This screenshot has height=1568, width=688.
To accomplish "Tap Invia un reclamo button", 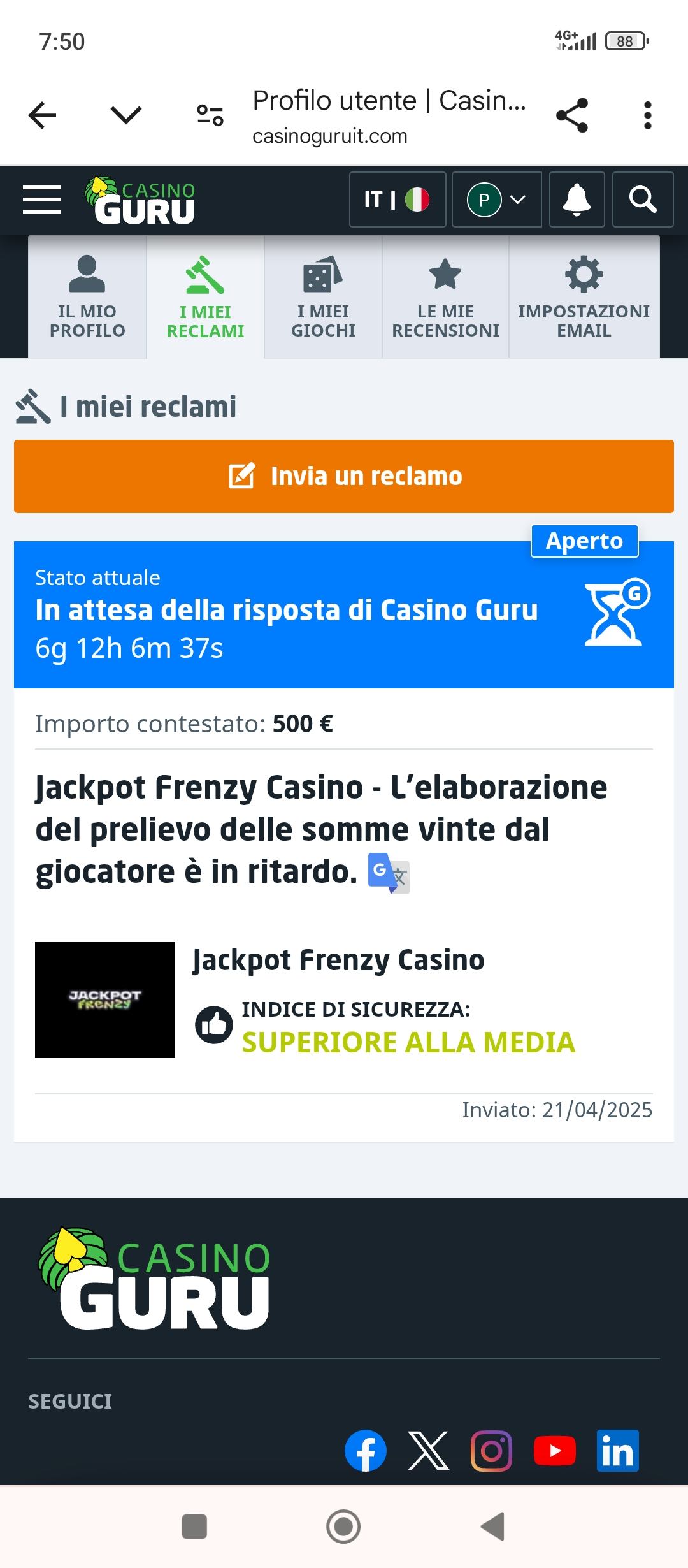I will point(344,476).
